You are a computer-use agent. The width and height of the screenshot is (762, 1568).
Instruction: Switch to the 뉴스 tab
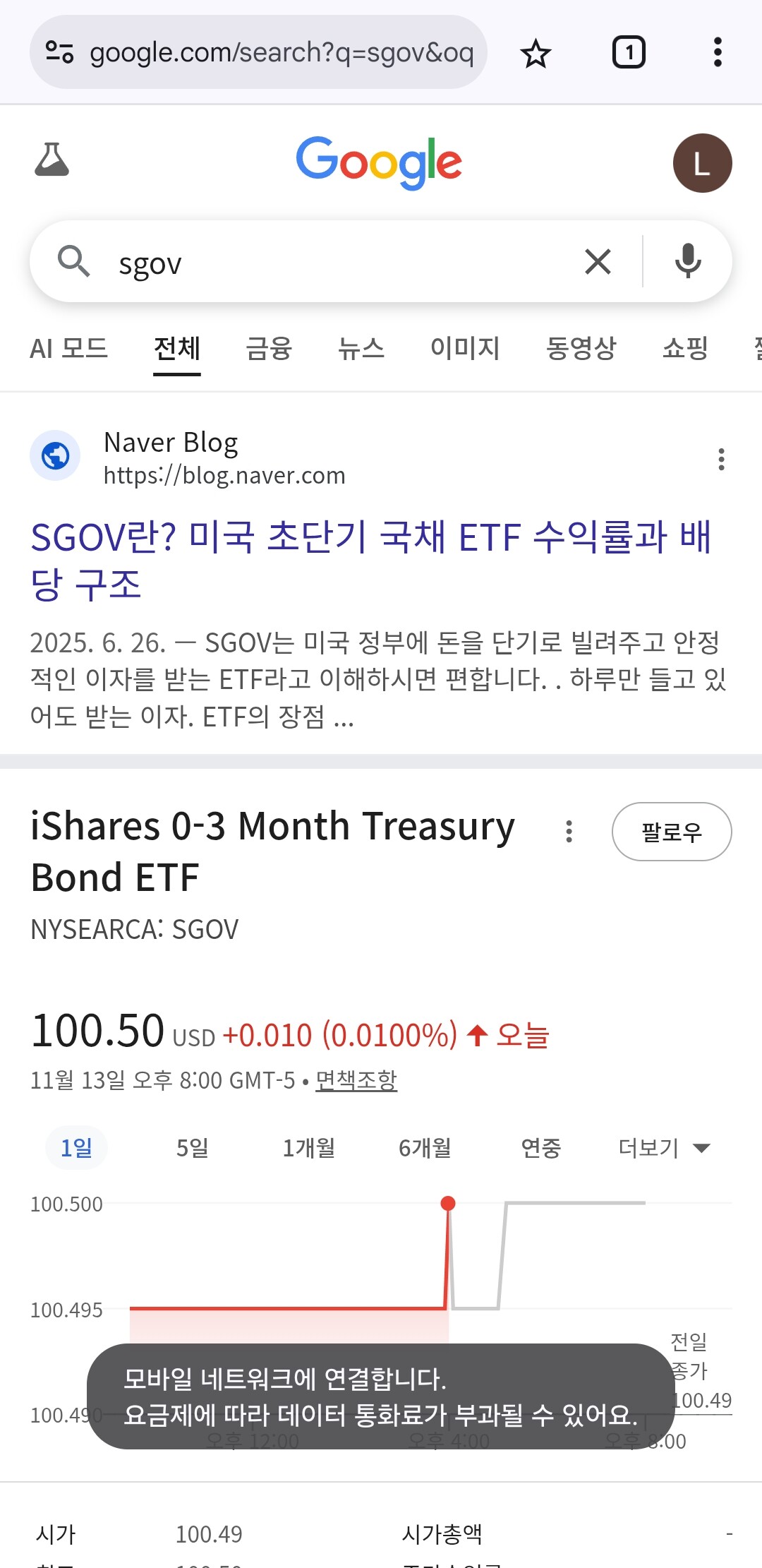[x=361, y=348]
